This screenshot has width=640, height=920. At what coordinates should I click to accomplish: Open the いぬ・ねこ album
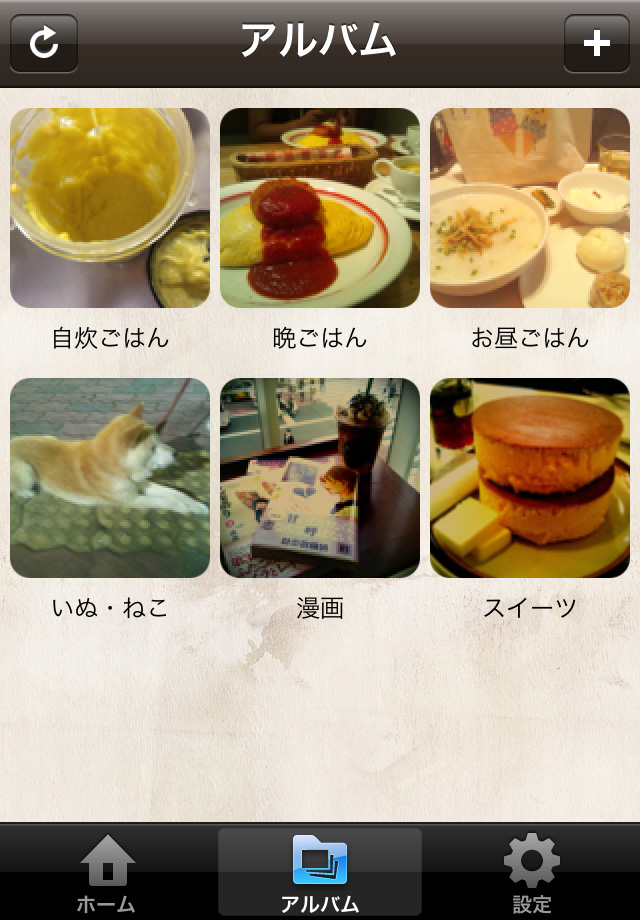click(x=110, y=478)
